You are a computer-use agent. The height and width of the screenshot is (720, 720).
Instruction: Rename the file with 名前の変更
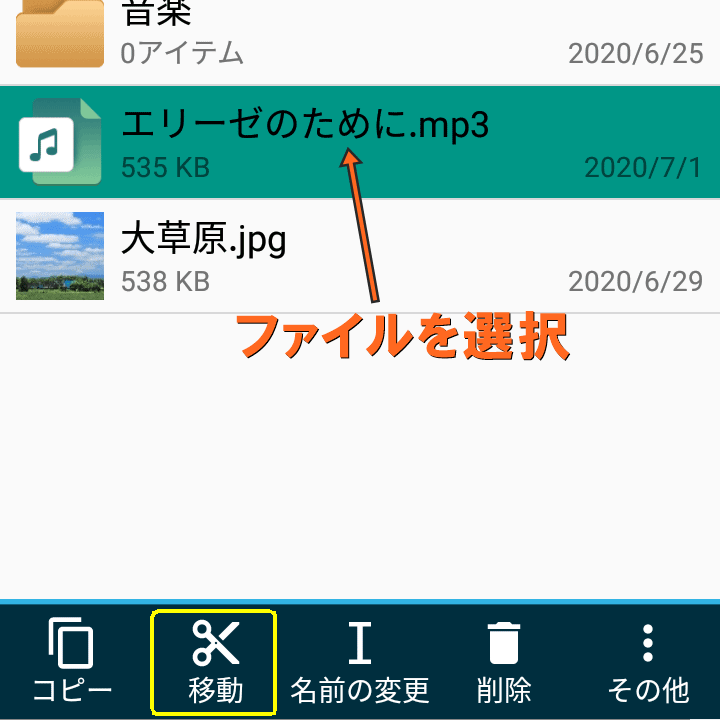pos(359,661)
